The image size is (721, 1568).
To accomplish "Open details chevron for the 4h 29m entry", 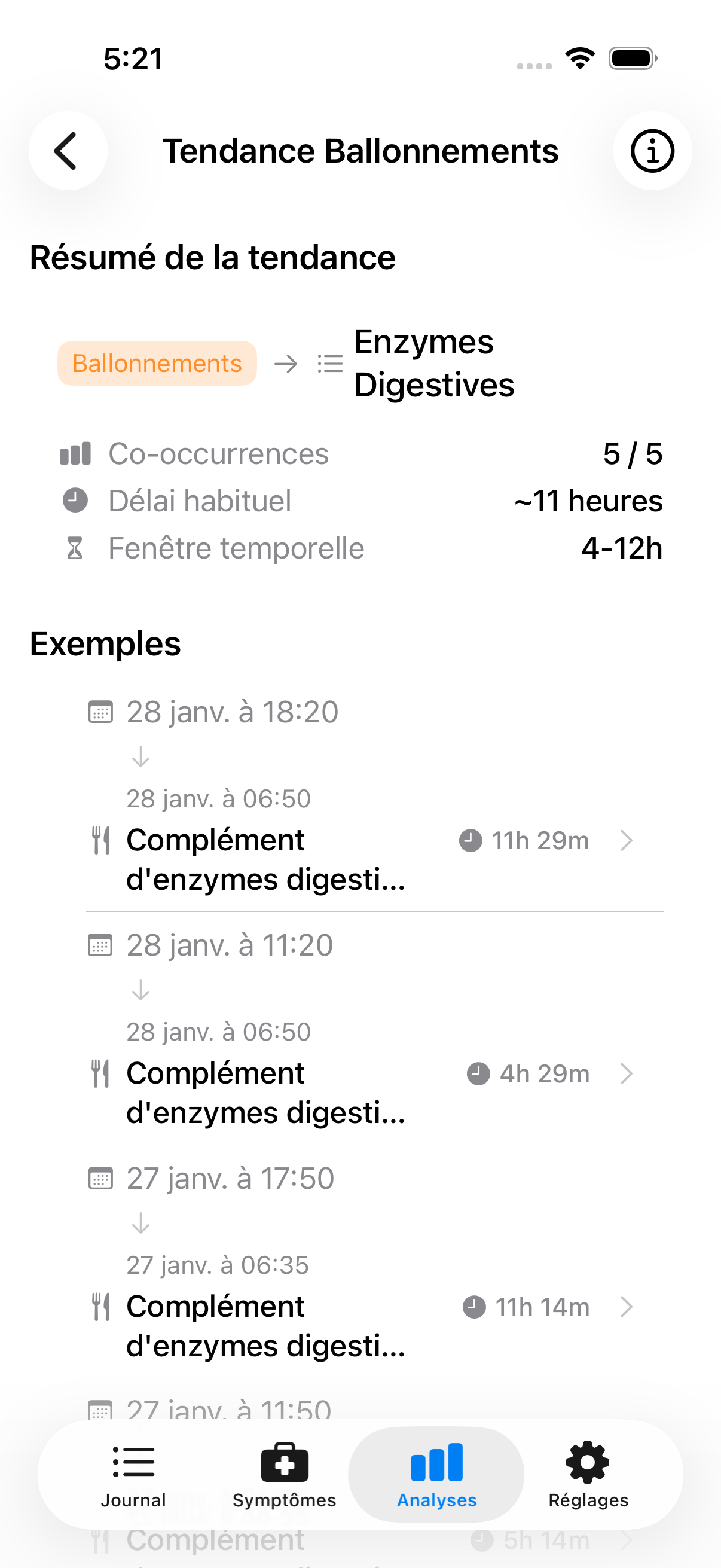I will [627, 1074].
